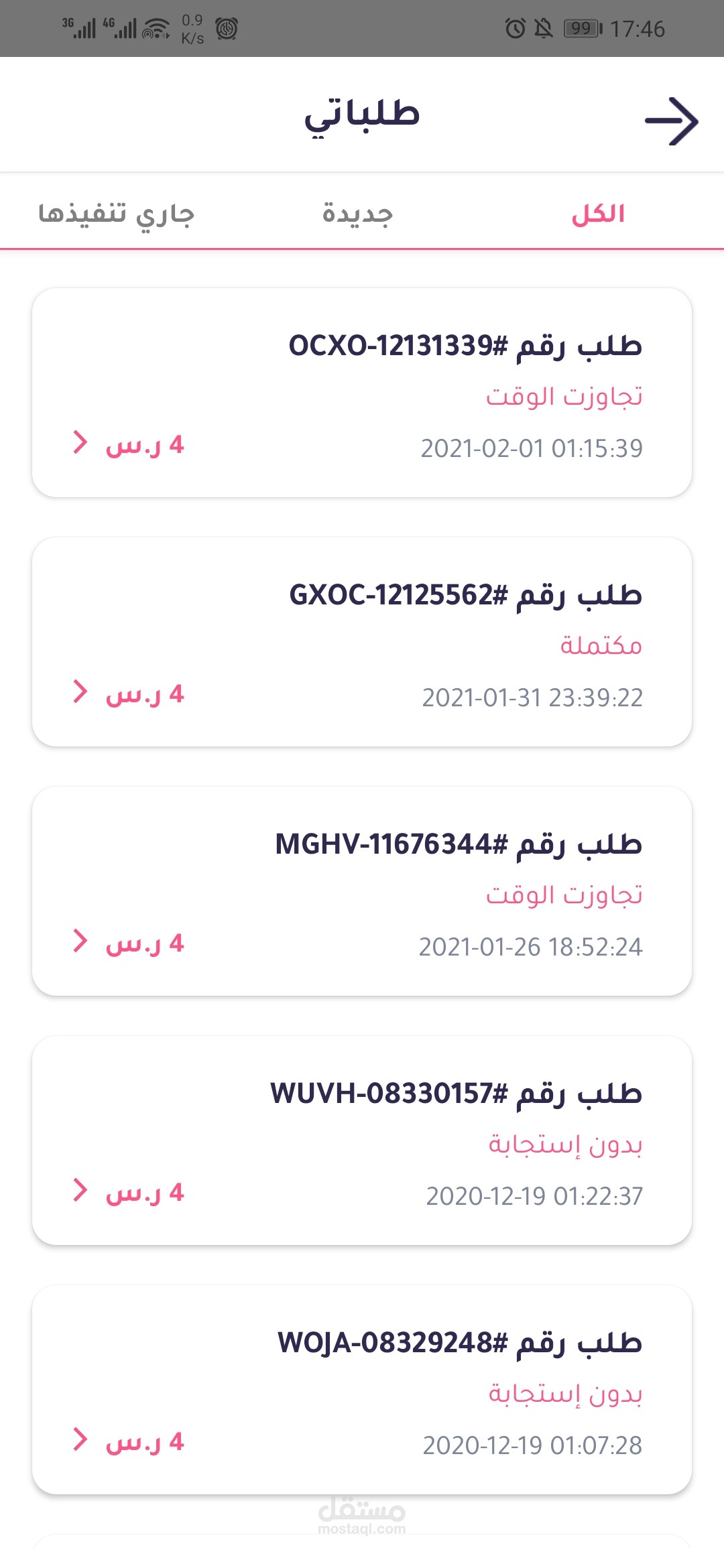
Task: Open order OCXO-12131339
Action: (362, 393)
